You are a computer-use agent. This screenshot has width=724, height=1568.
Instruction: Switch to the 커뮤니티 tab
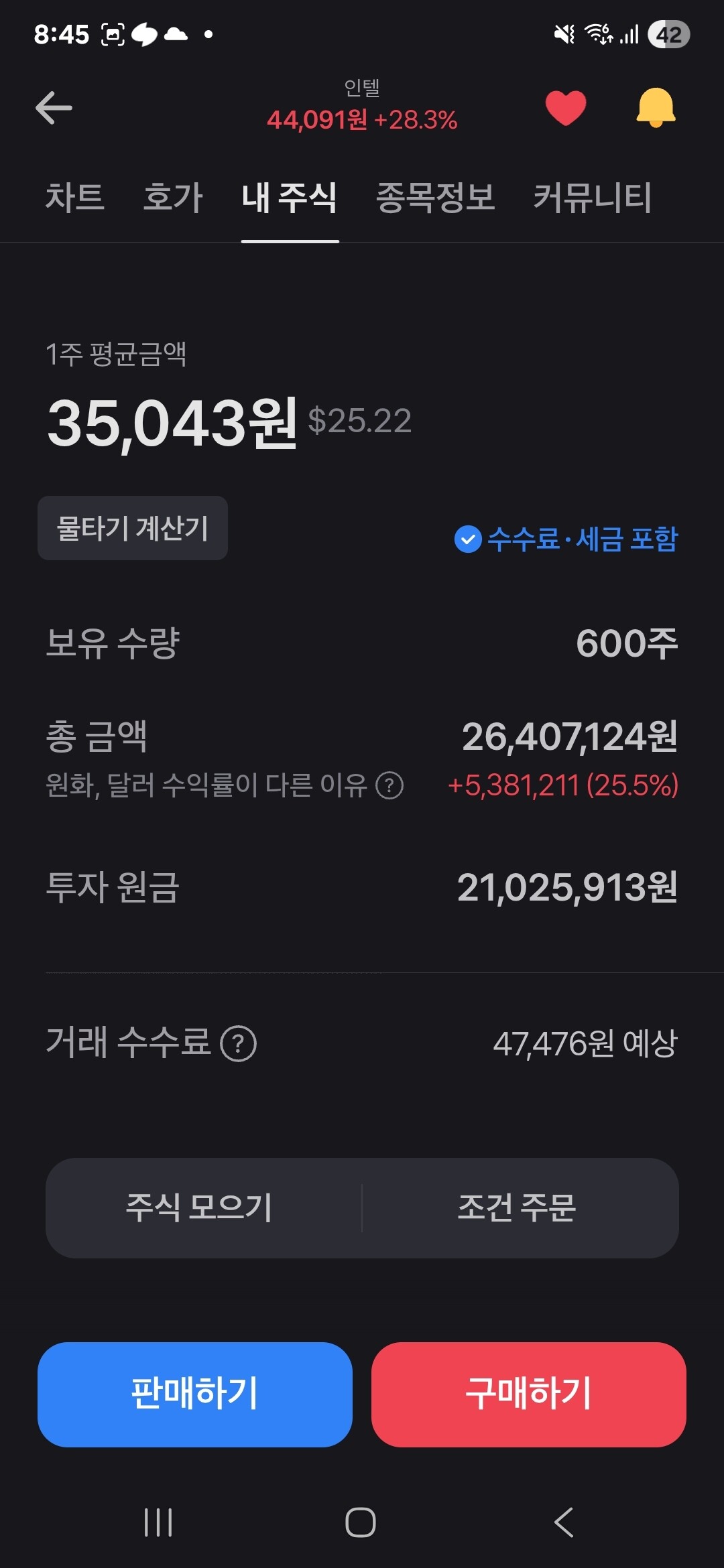tap(593, 198)
